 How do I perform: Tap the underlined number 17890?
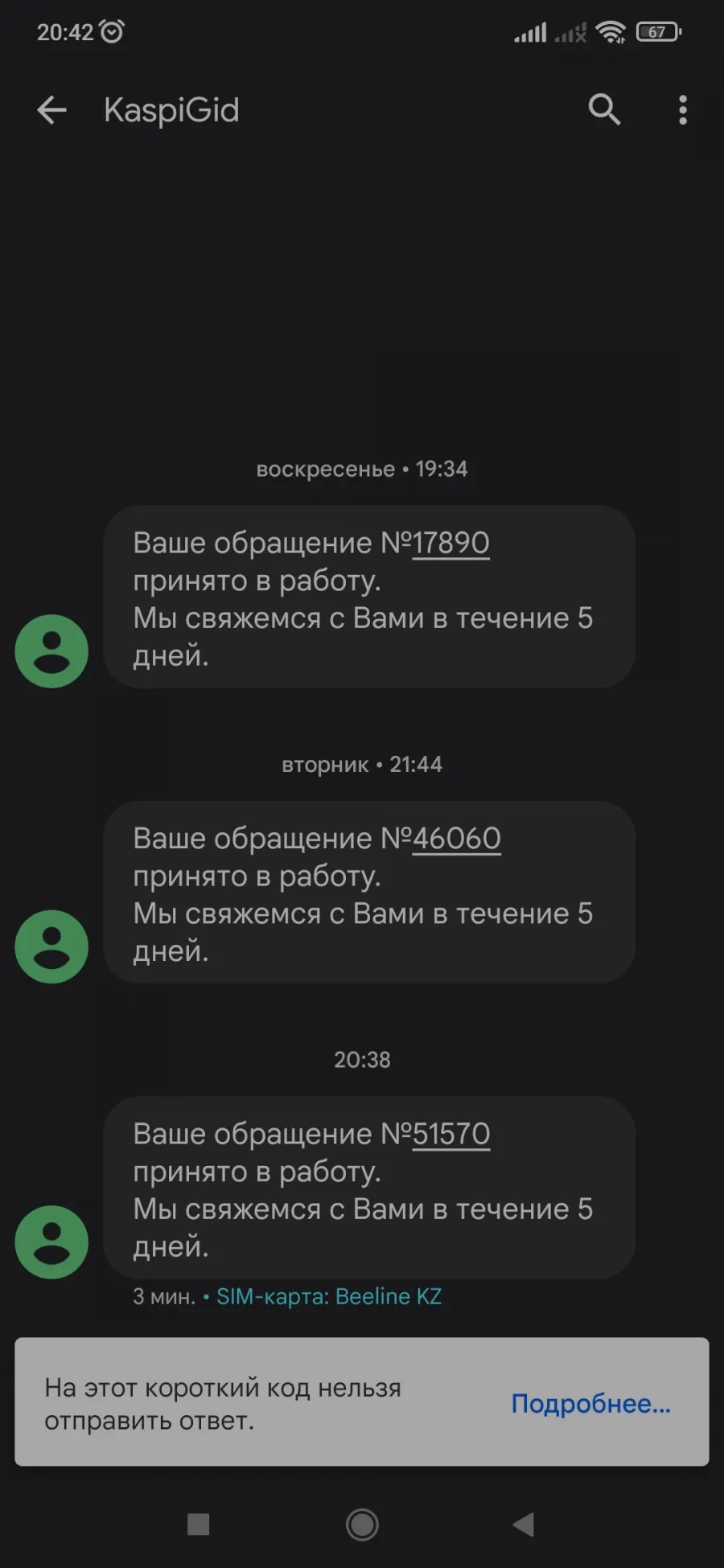tap(450, 543)
